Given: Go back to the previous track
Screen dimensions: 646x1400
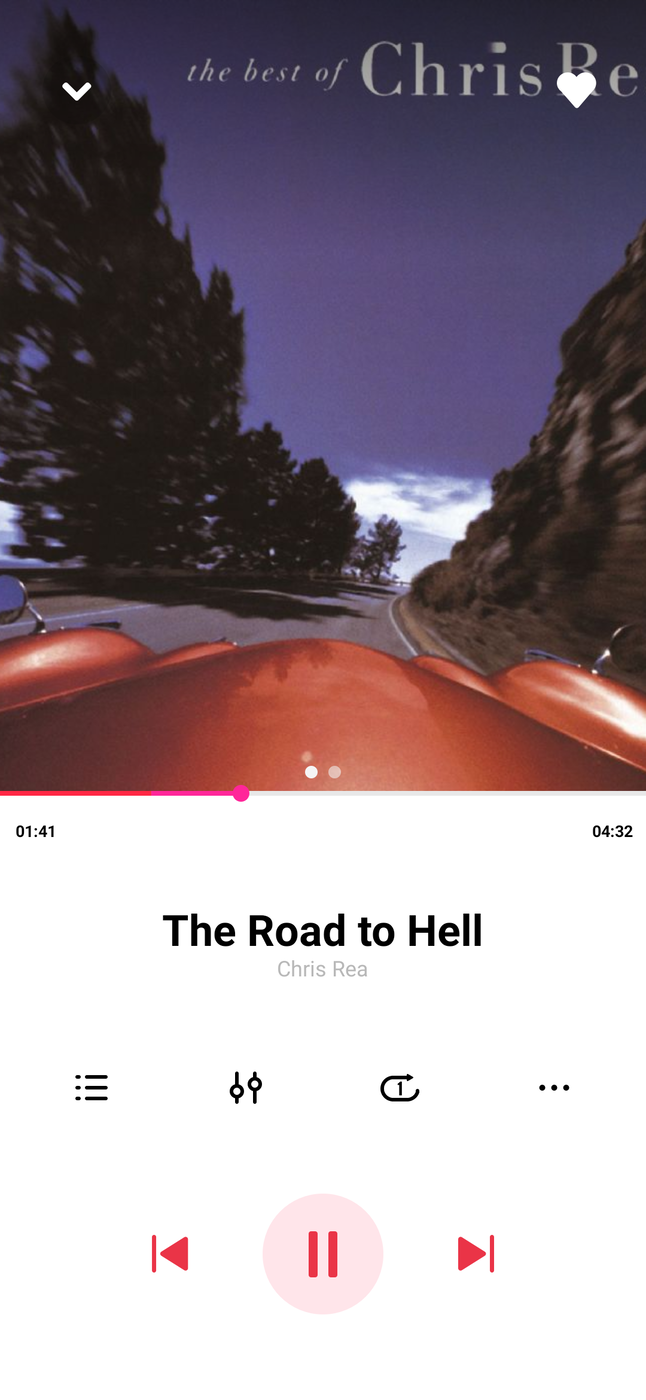Looking at the screenshot, I should (170, 1253).
